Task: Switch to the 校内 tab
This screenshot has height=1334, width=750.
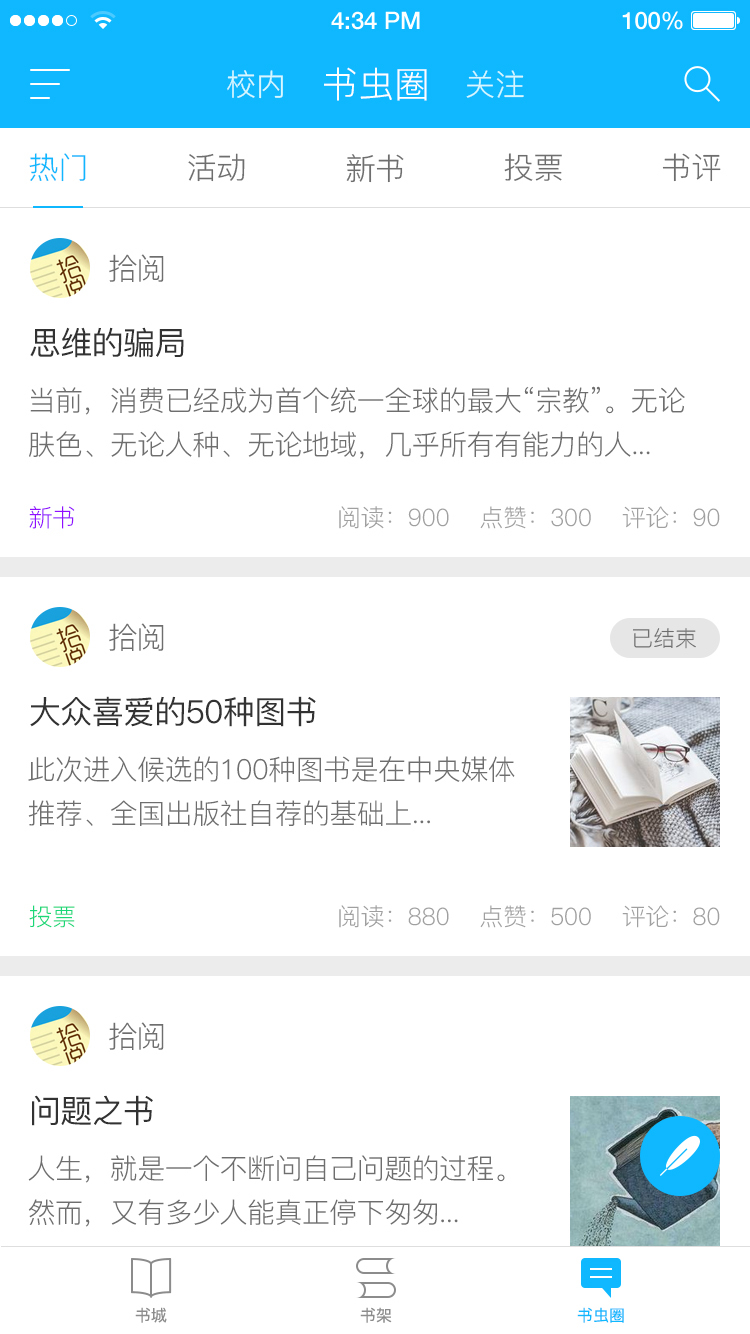Action: pyautogui.click(x=257, y=86)
